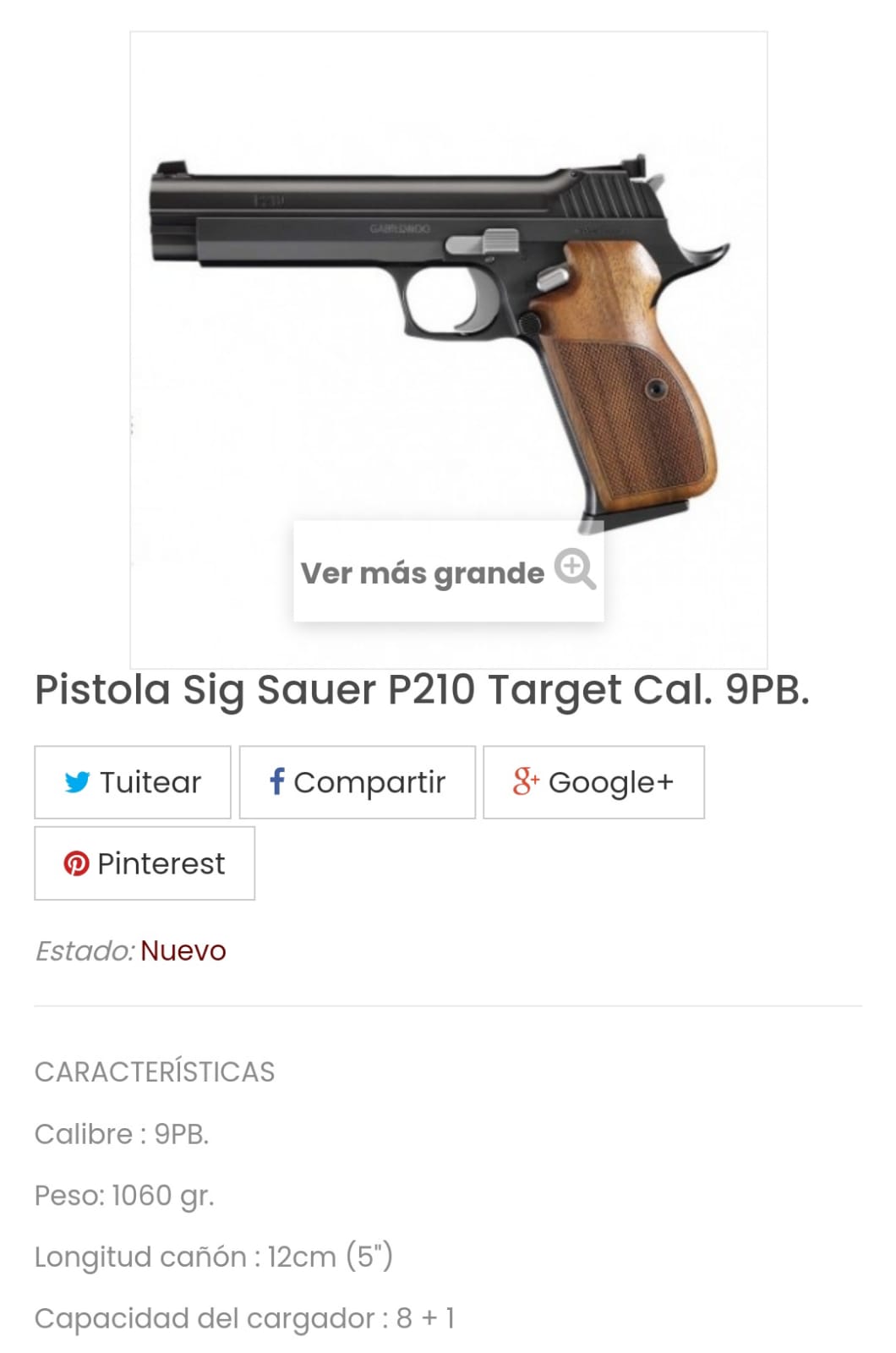Share product via Tuitear button
The width and height of the screenshot is (896, 1353).
(x=133, y=782)
